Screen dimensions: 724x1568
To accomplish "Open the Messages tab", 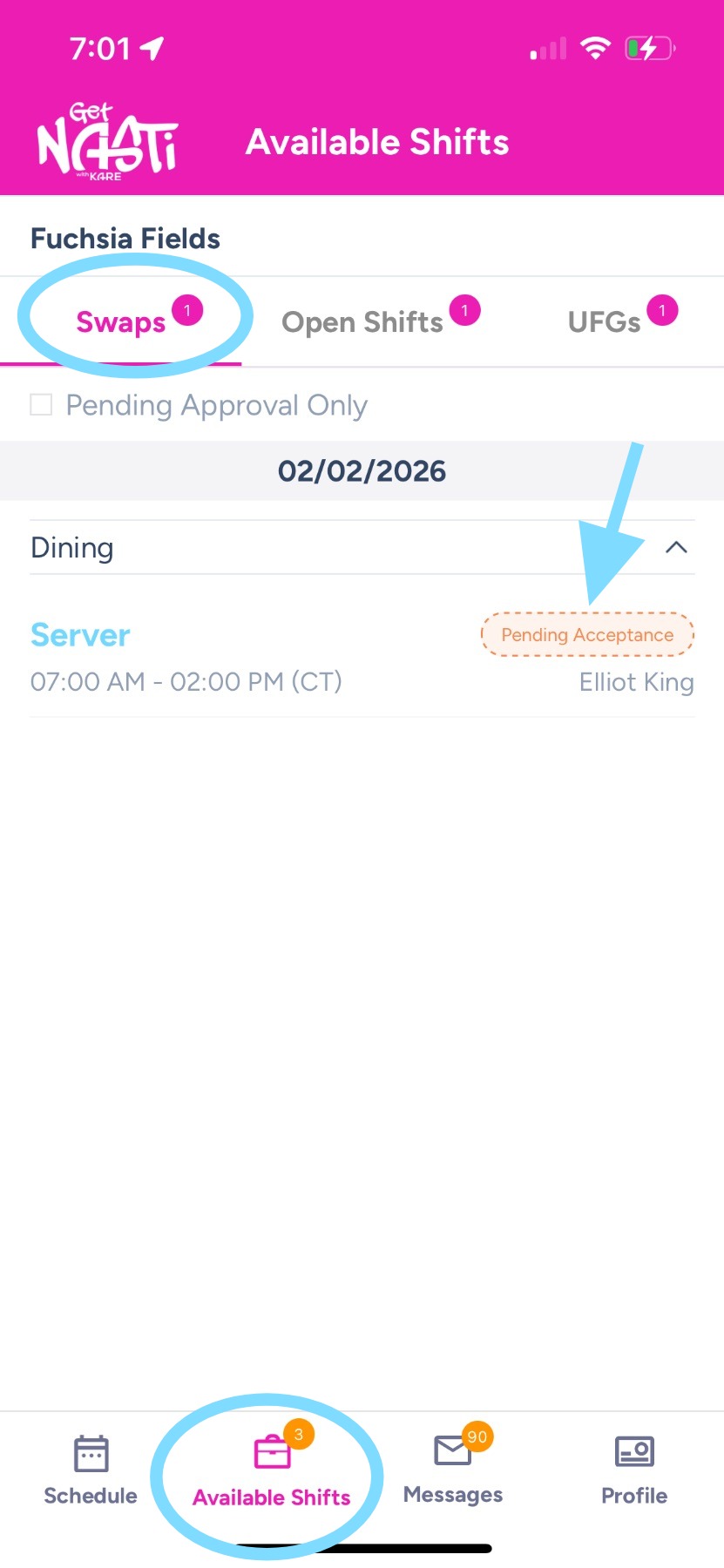I will tap(453, 1471).
